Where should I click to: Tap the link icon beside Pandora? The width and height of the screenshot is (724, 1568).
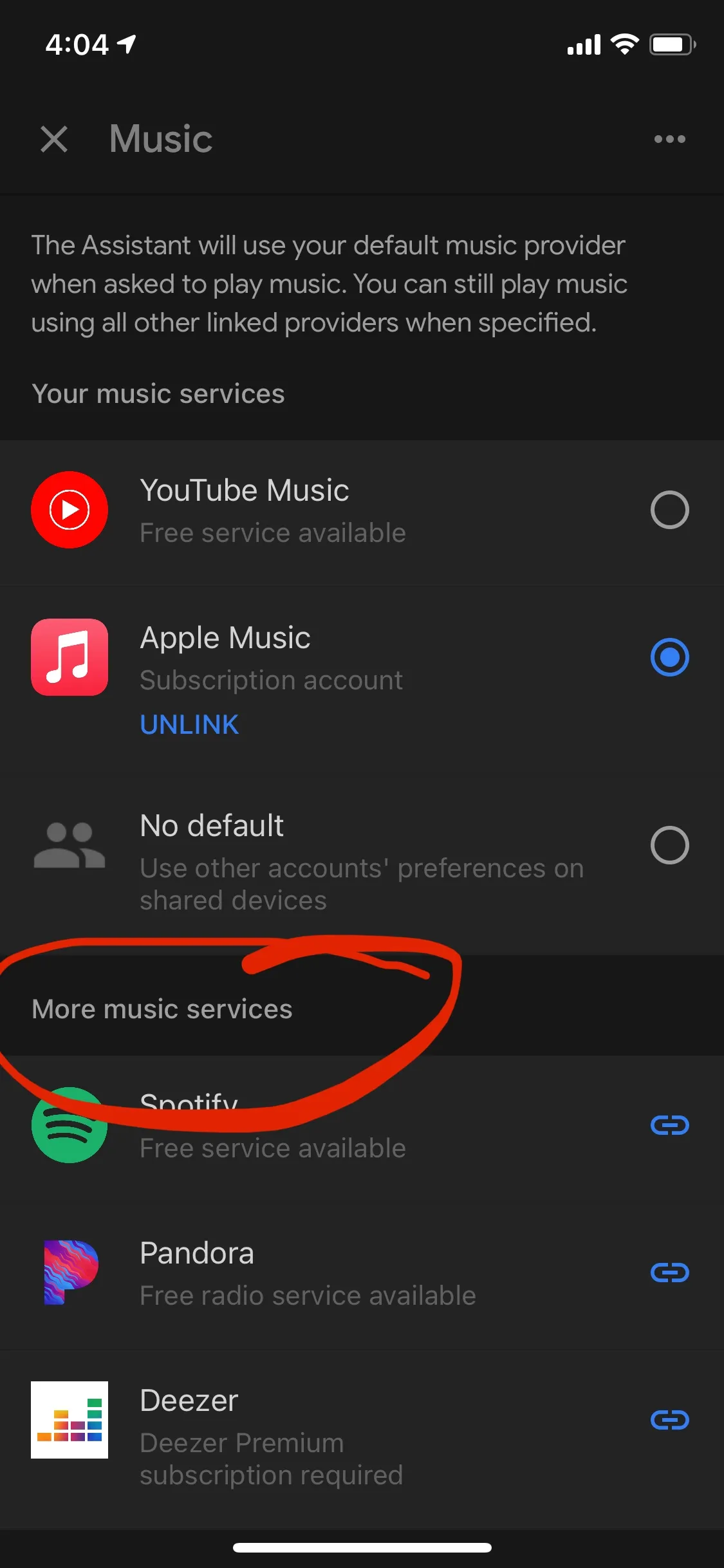[x=669, y=1271]
